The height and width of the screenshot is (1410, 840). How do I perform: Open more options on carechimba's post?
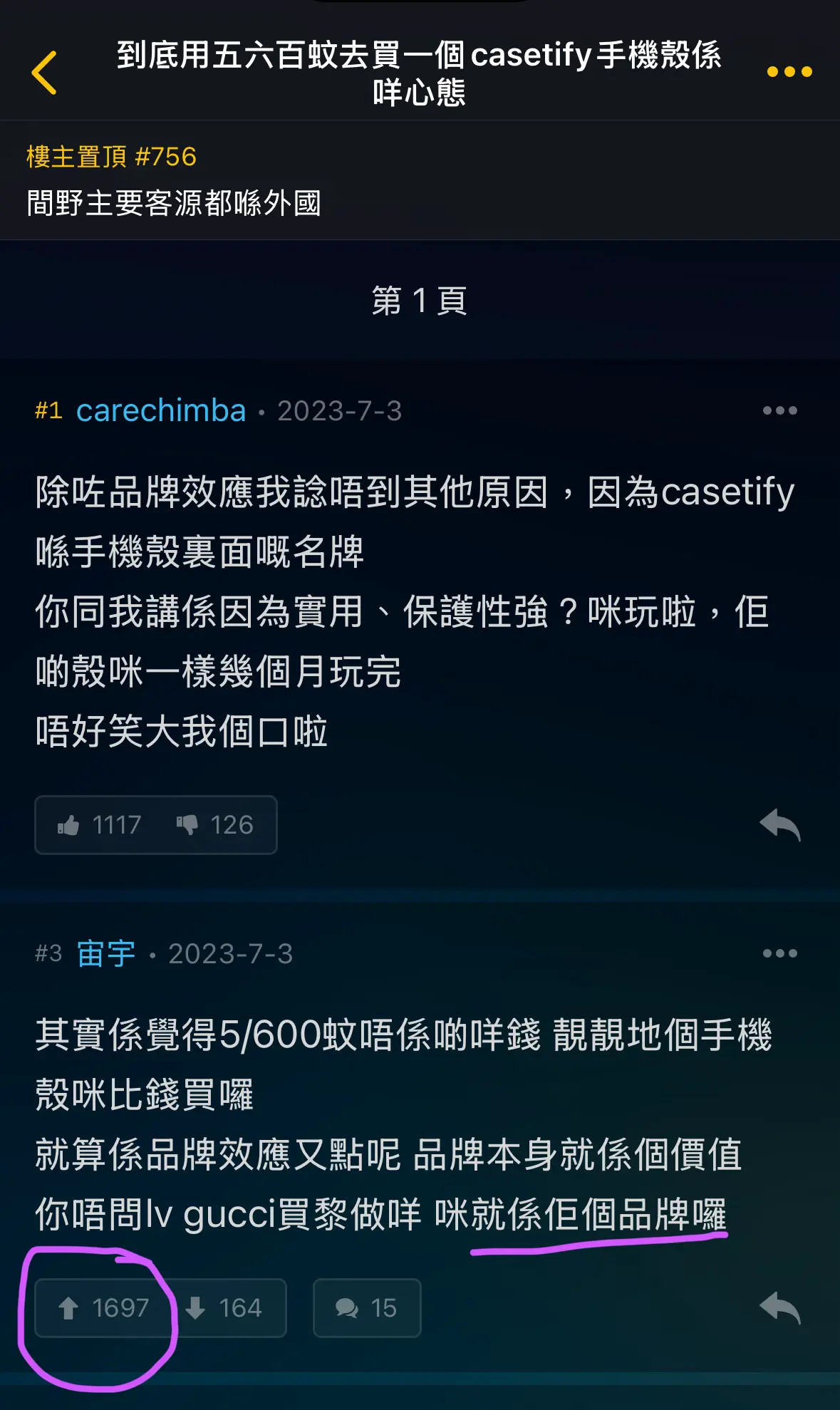[x=779, y=410]
